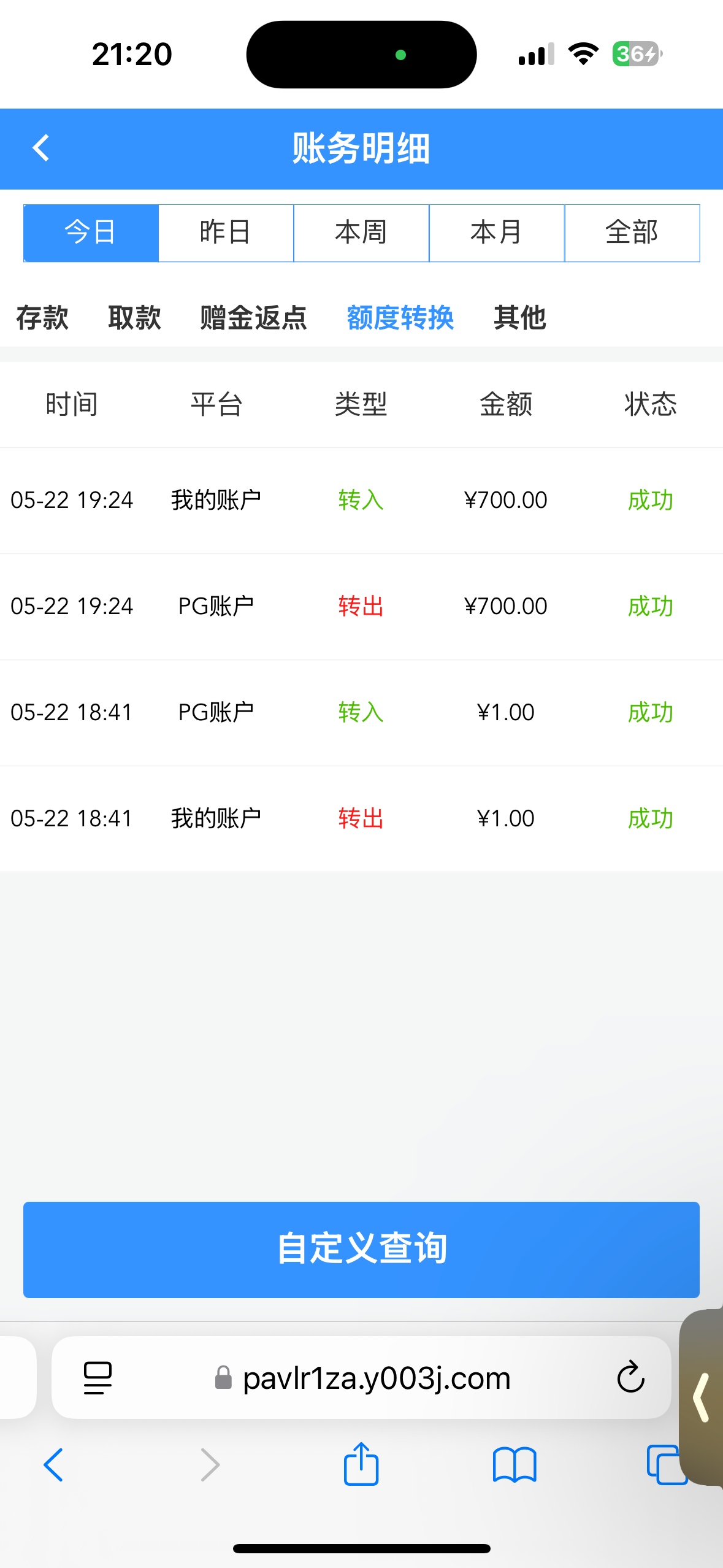
Task: Go to previous page in Safari
Action: coord(53,1464)
